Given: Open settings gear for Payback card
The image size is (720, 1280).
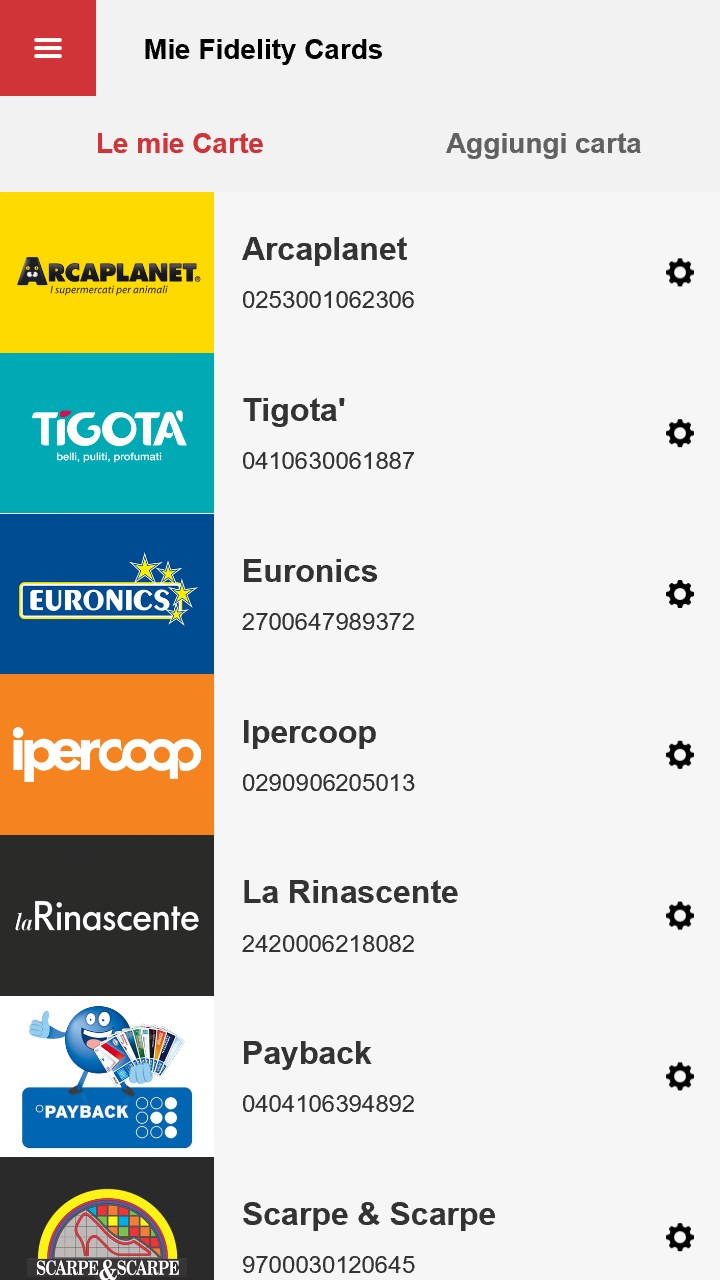Looking at the screenshot, I should click(x=680, y=1077).
